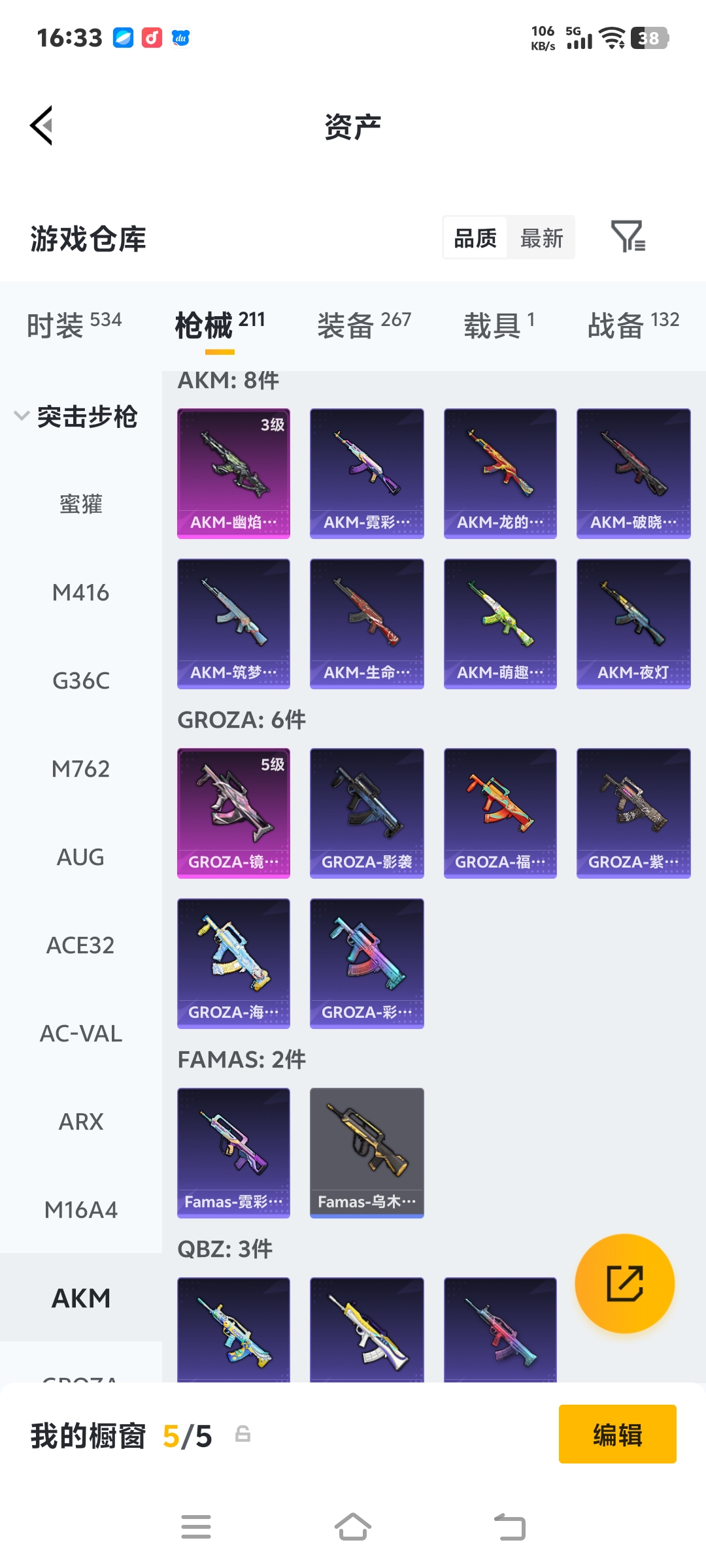Sort by 最新

pyautogui.click(x=541, y=238)
